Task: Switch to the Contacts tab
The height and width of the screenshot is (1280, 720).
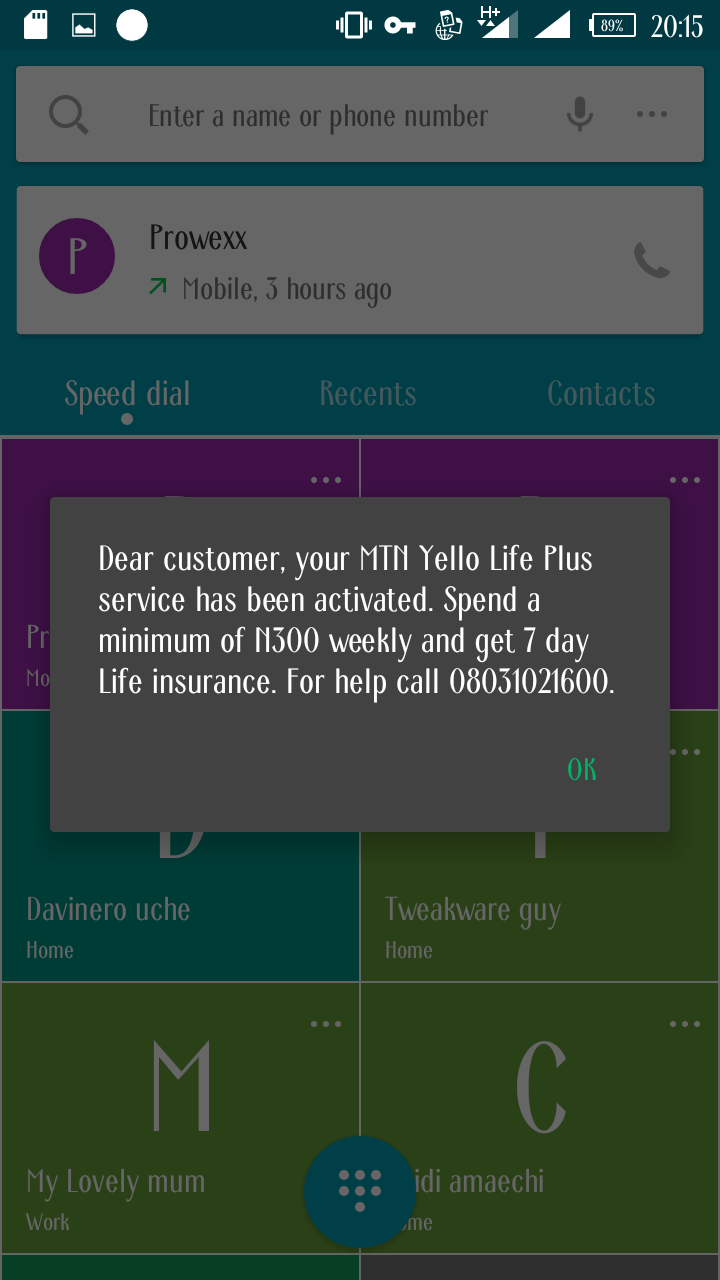Action: (601, 394)
